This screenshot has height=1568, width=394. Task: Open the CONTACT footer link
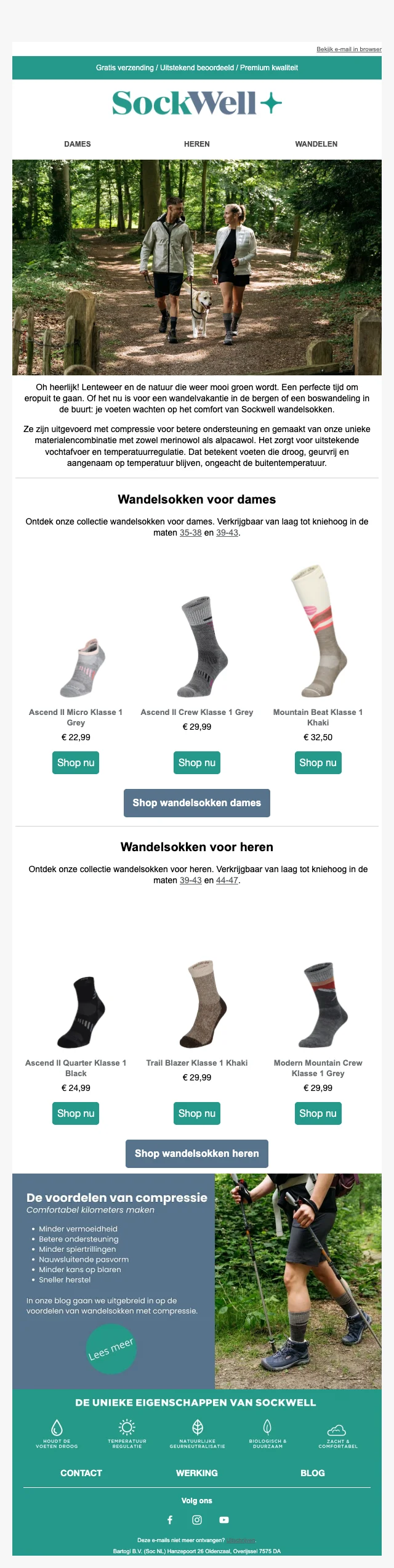[x=81, y=1473]
